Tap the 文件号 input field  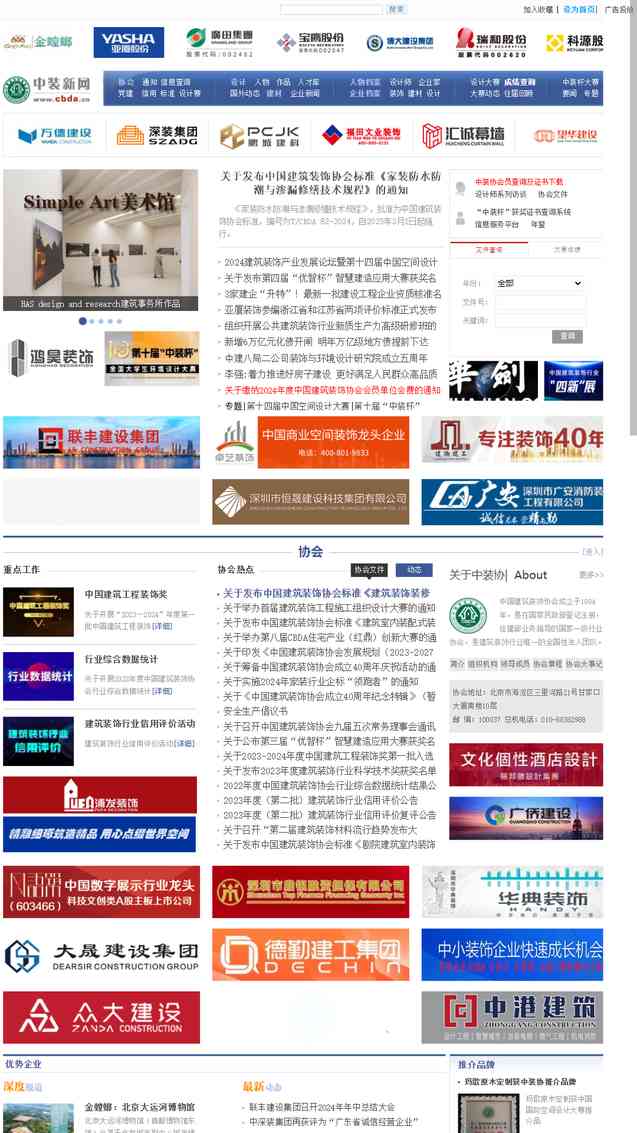point(539,302)
